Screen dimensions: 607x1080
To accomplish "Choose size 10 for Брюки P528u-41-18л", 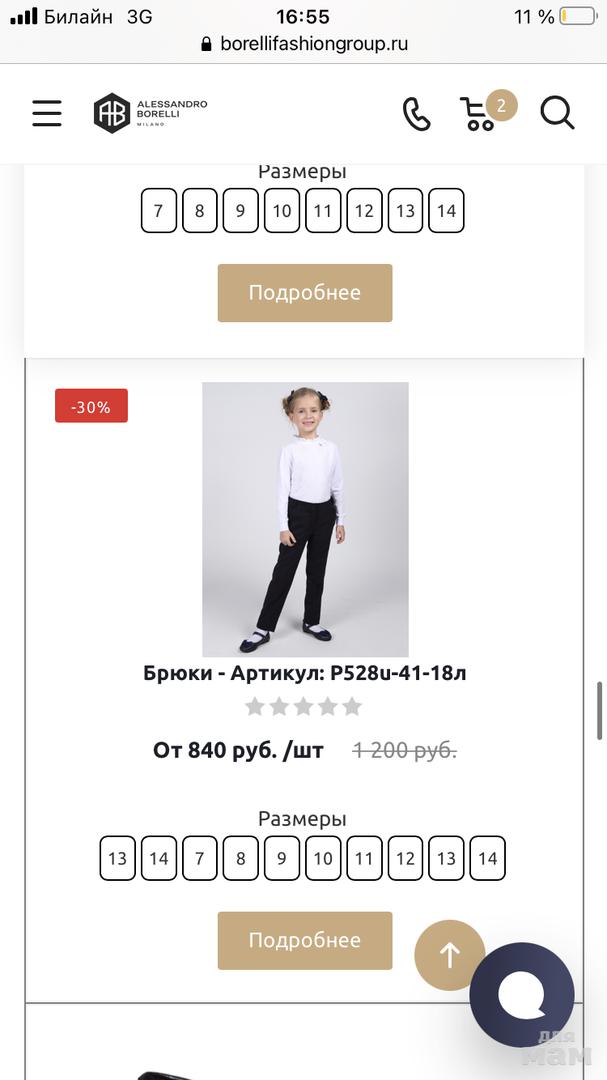I will (323, 859).
